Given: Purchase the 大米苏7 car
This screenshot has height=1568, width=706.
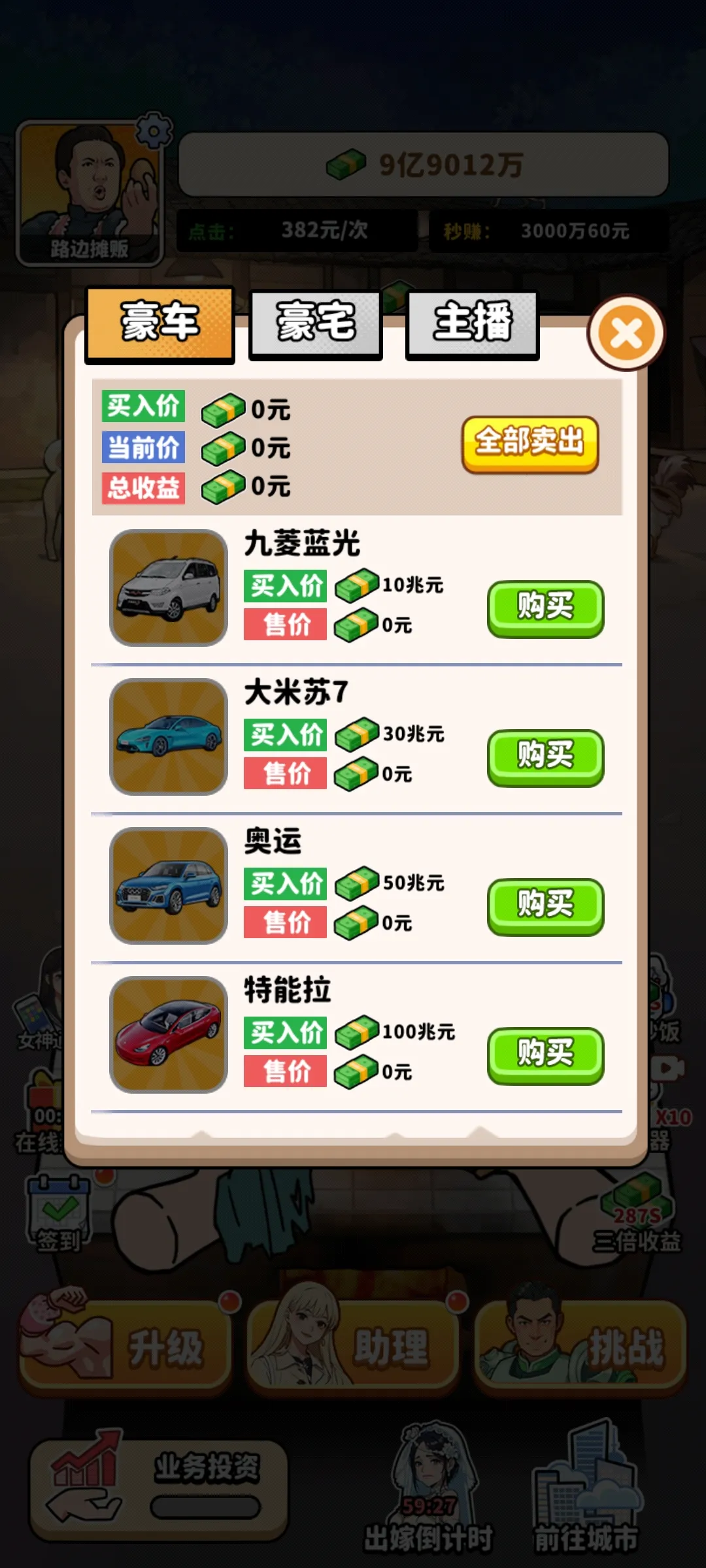Looking at the screenshot, I should 545,757.
